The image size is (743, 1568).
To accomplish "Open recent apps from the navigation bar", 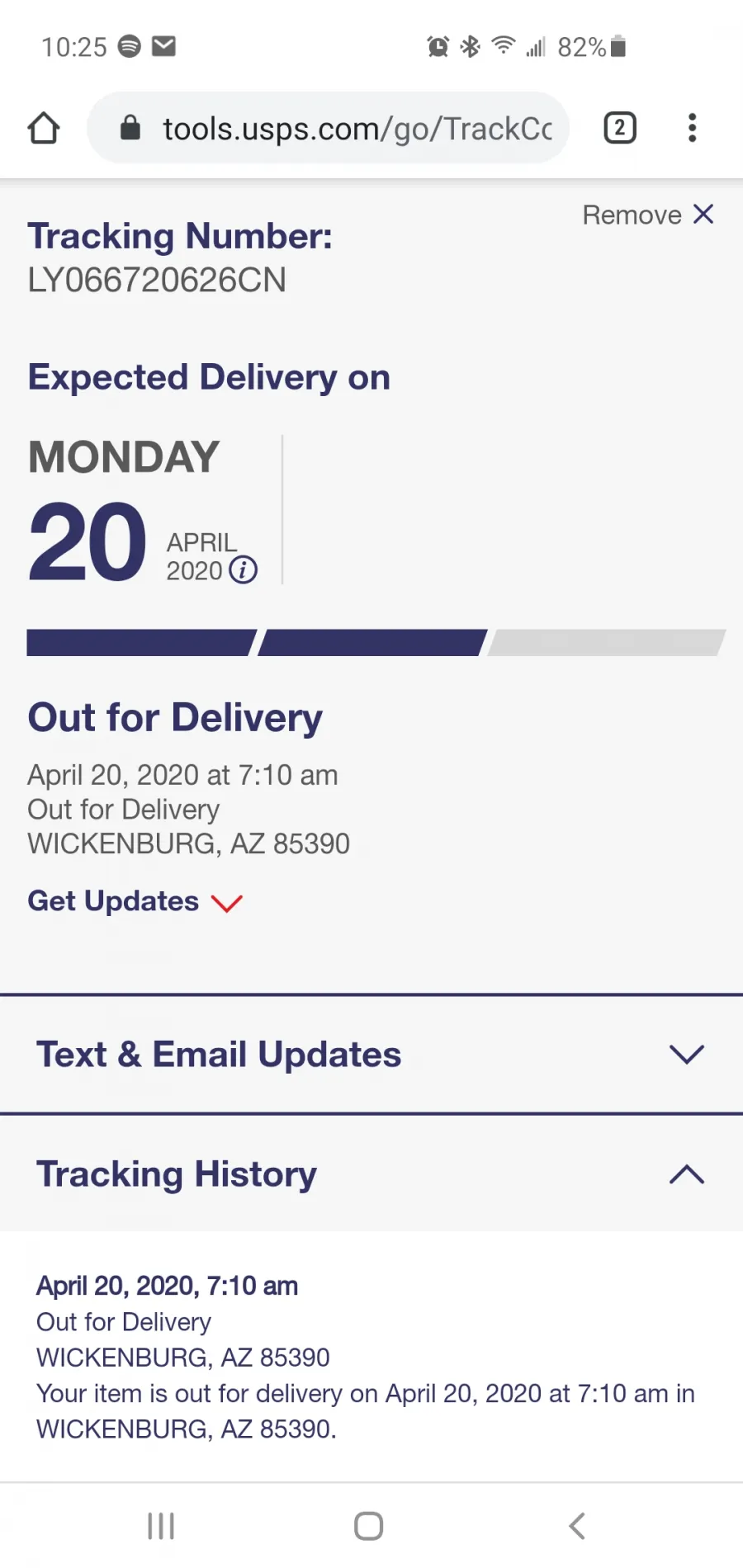I will point(161,1526).
